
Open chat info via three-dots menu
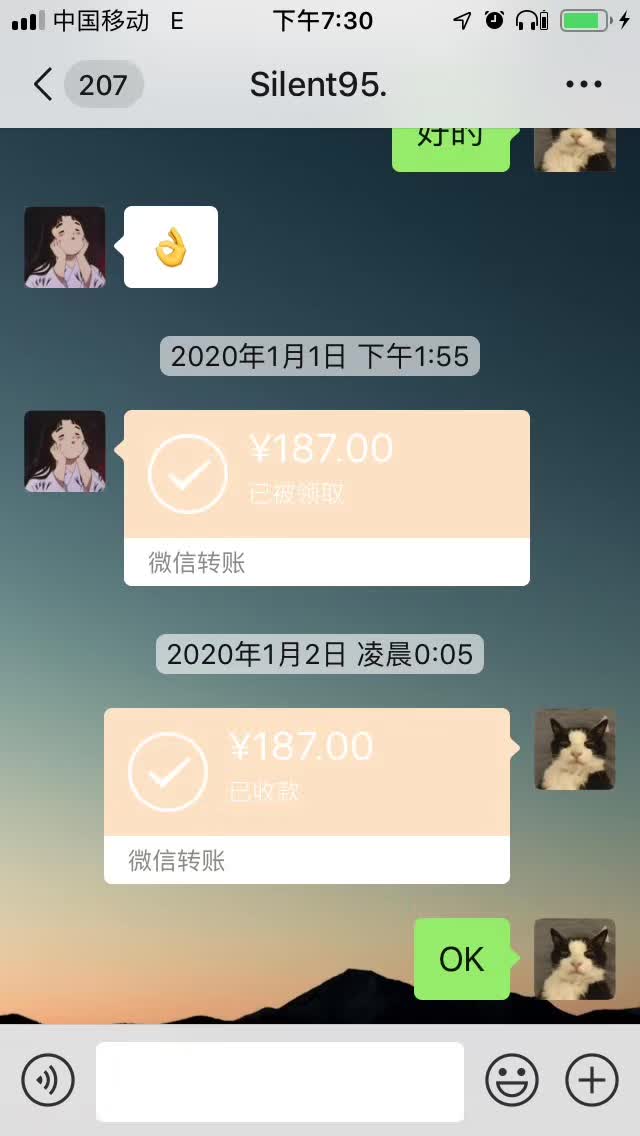[583, 85]
